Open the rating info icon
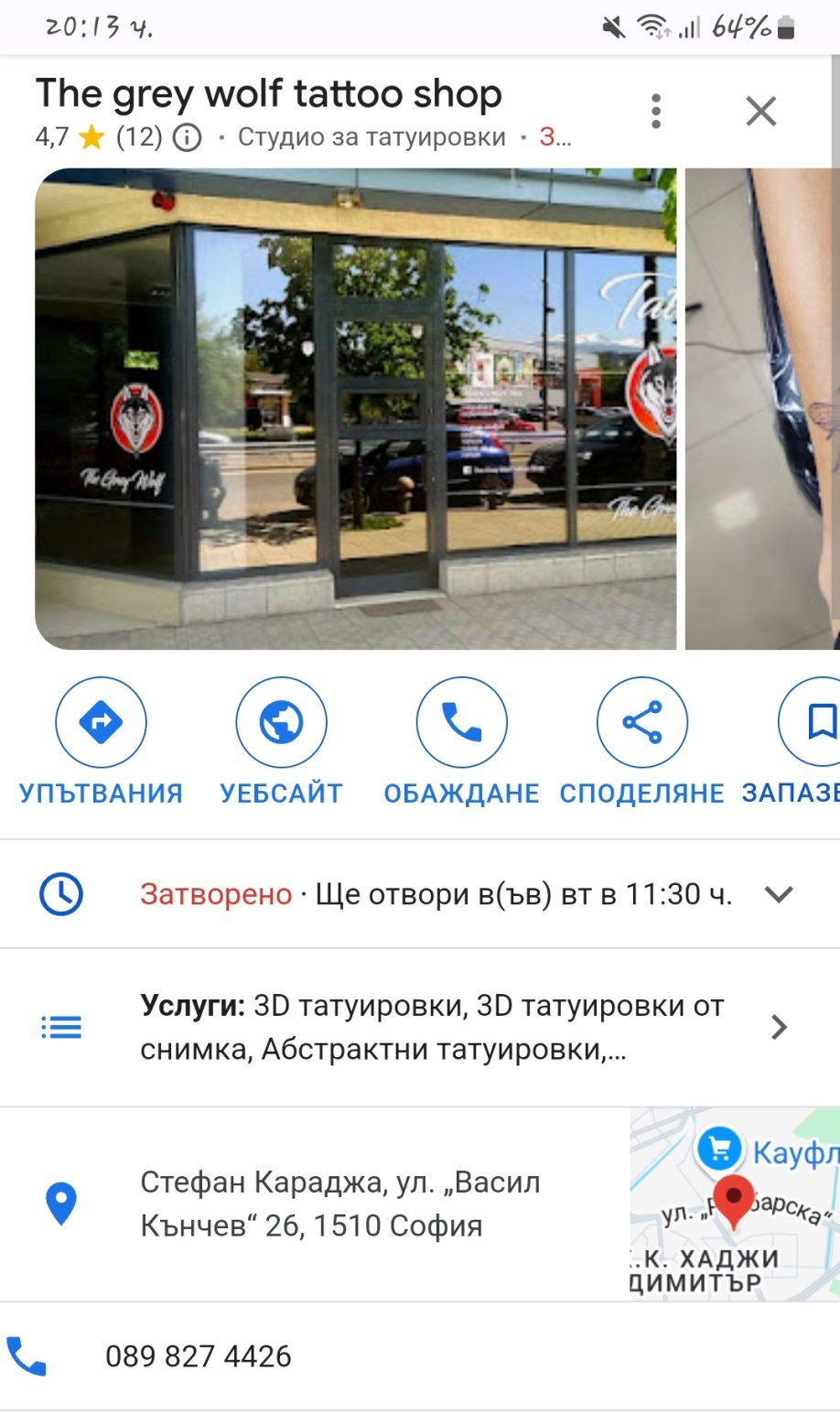Screen dimensions: 840x1414 [188, 137]
